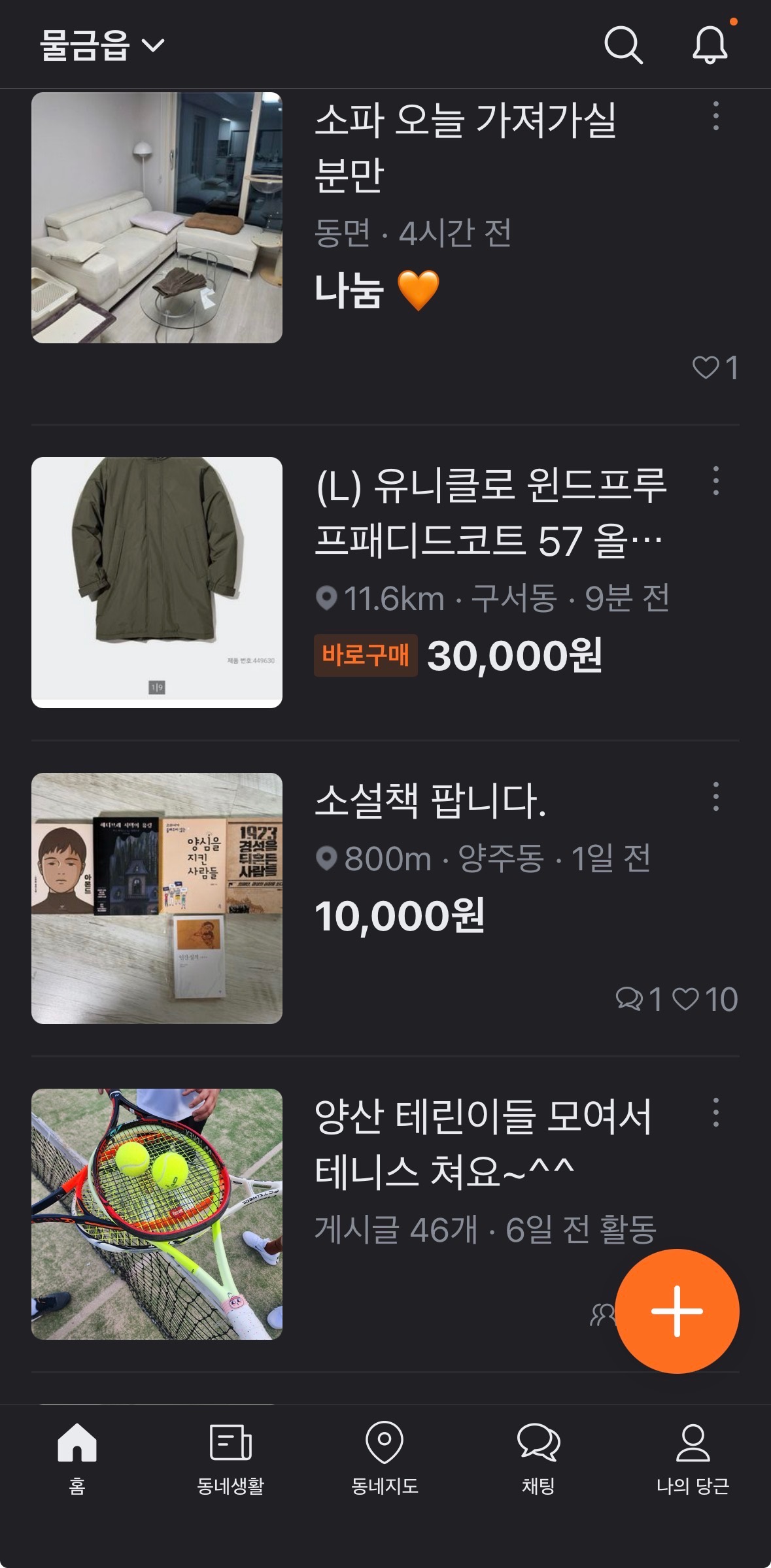
Task: Expand the 물금읍 neighborhood dropdown
Action: point(102,46)
